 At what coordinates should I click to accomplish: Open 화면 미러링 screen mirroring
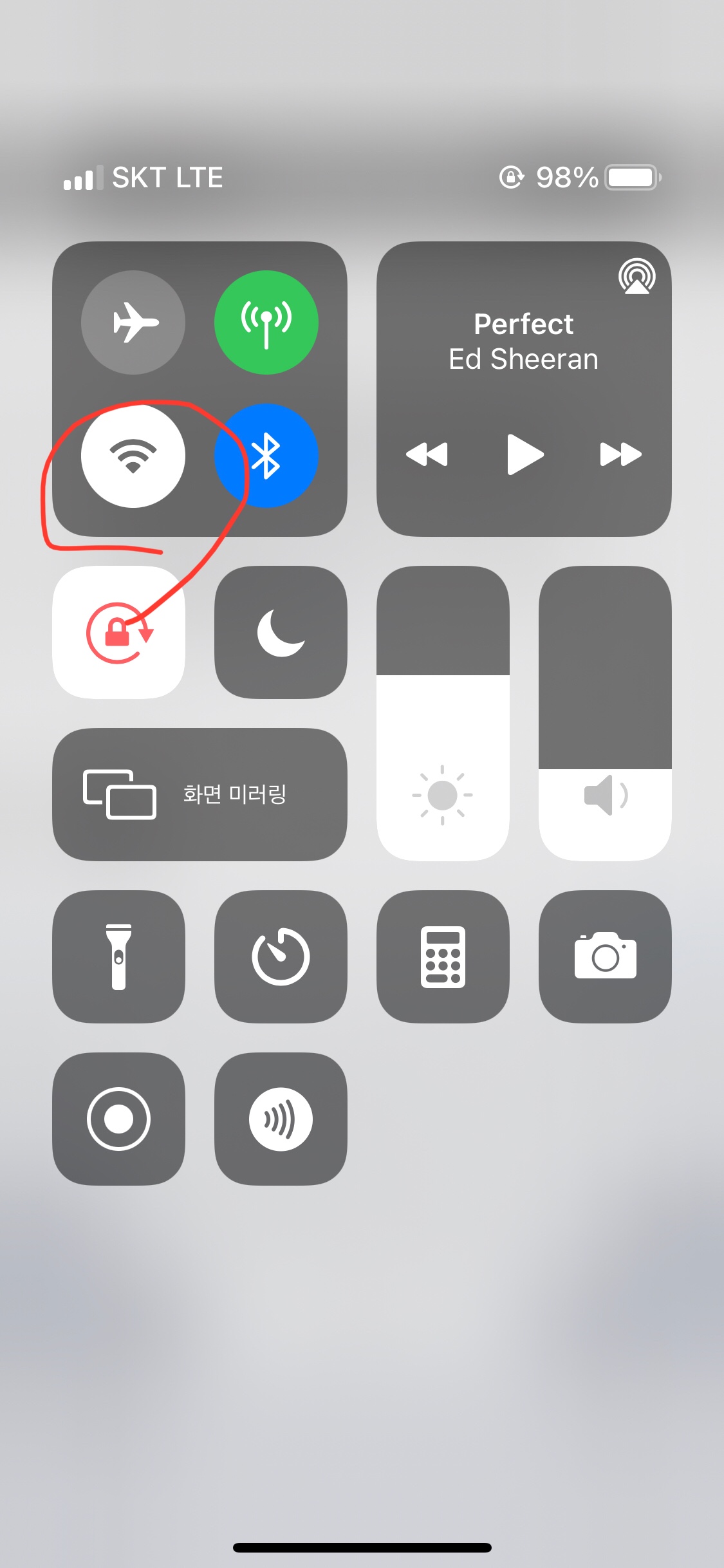(200, 794)
